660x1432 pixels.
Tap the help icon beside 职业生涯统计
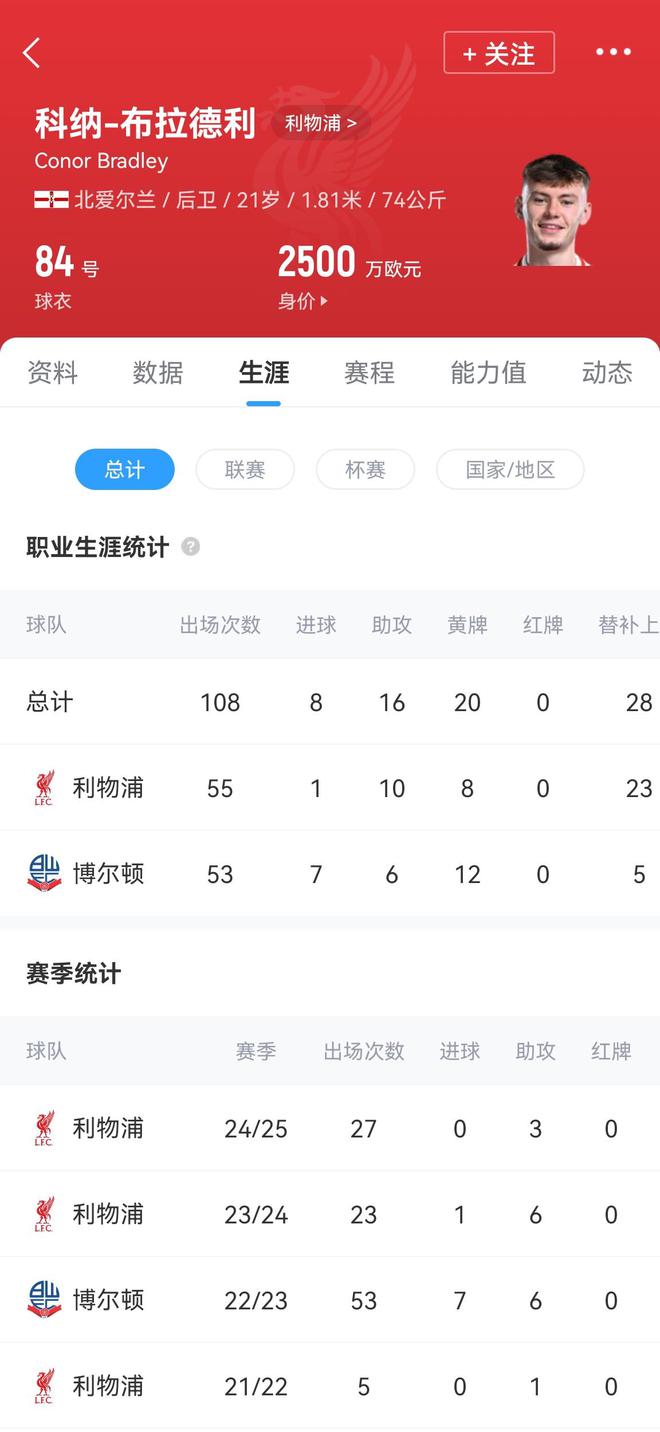pos(190,547)
